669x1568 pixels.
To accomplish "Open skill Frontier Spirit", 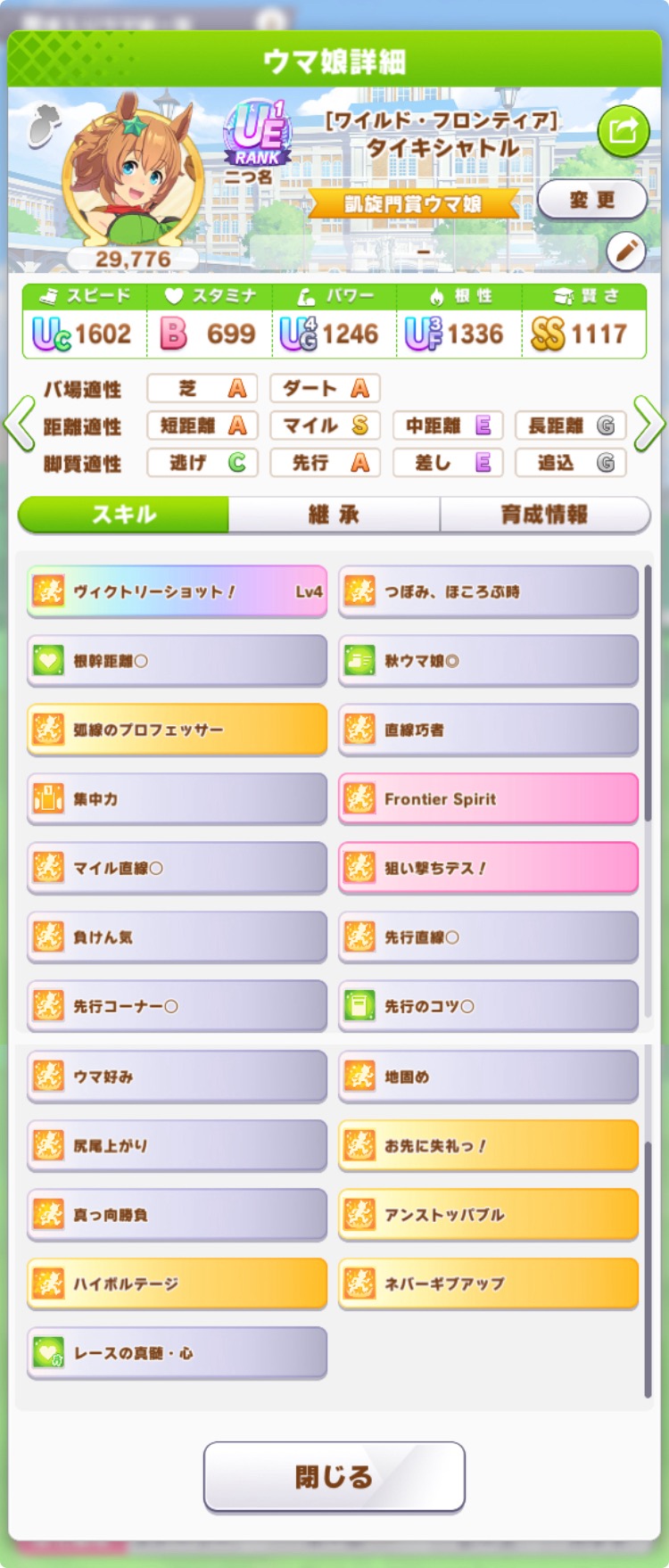I will click(488, 799).
